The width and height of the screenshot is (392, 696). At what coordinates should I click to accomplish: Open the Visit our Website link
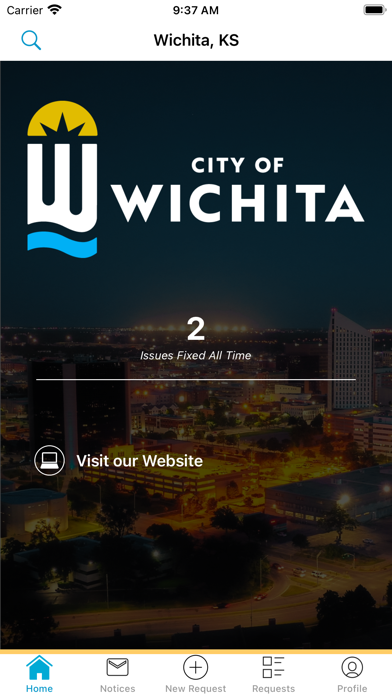[119, 461]
